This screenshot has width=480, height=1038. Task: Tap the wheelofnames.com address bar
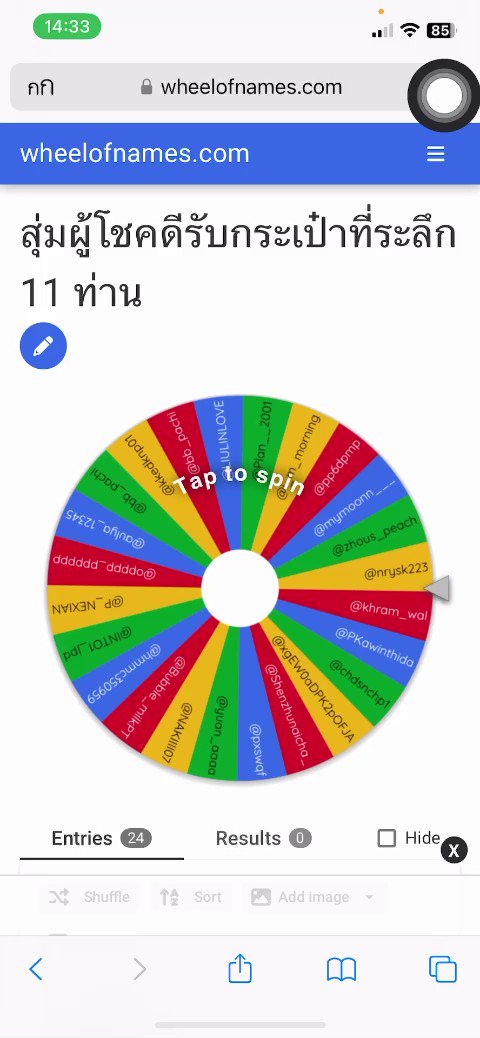242,87
